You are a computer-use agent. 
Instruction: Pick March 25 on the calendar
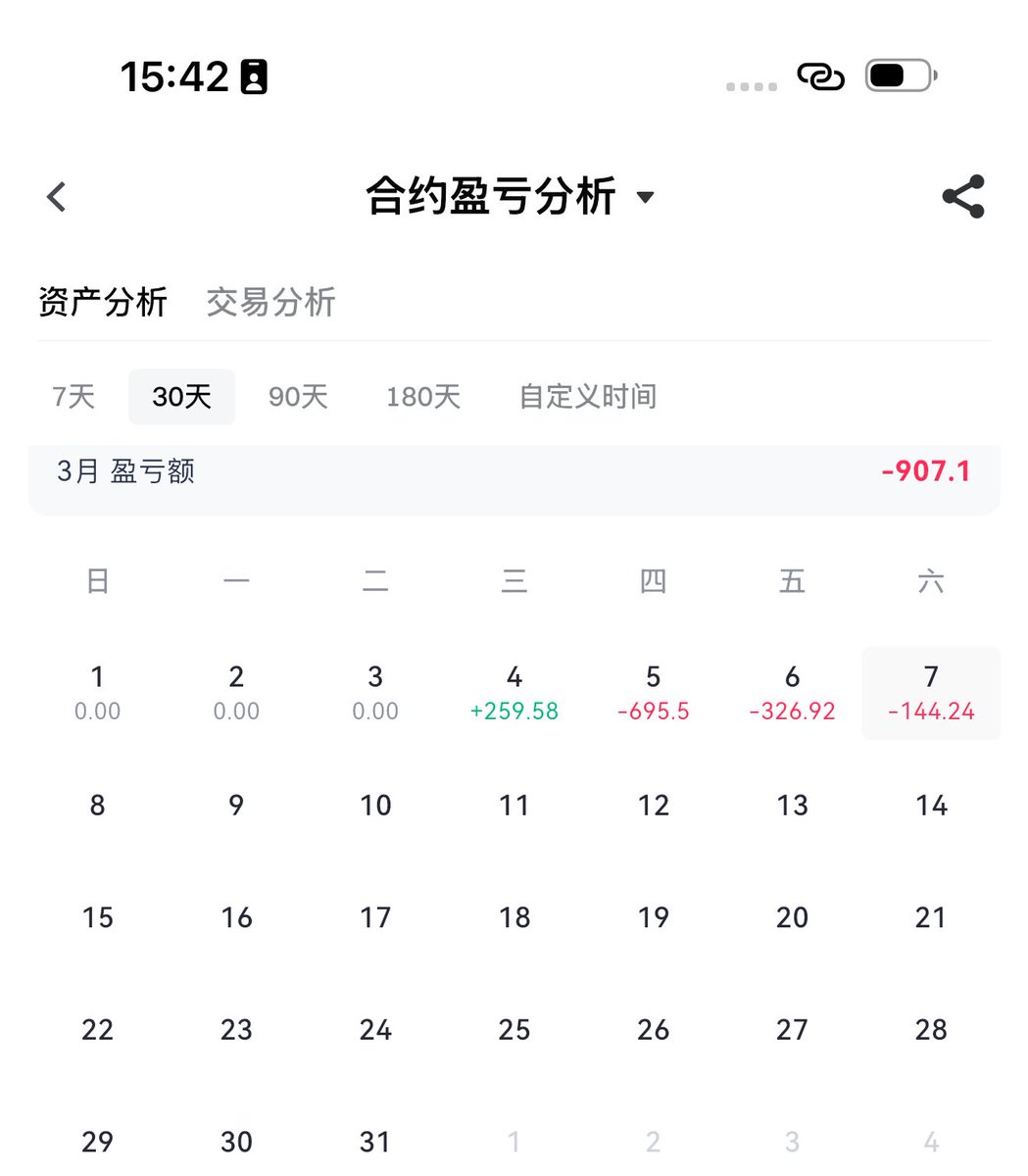514,1029
